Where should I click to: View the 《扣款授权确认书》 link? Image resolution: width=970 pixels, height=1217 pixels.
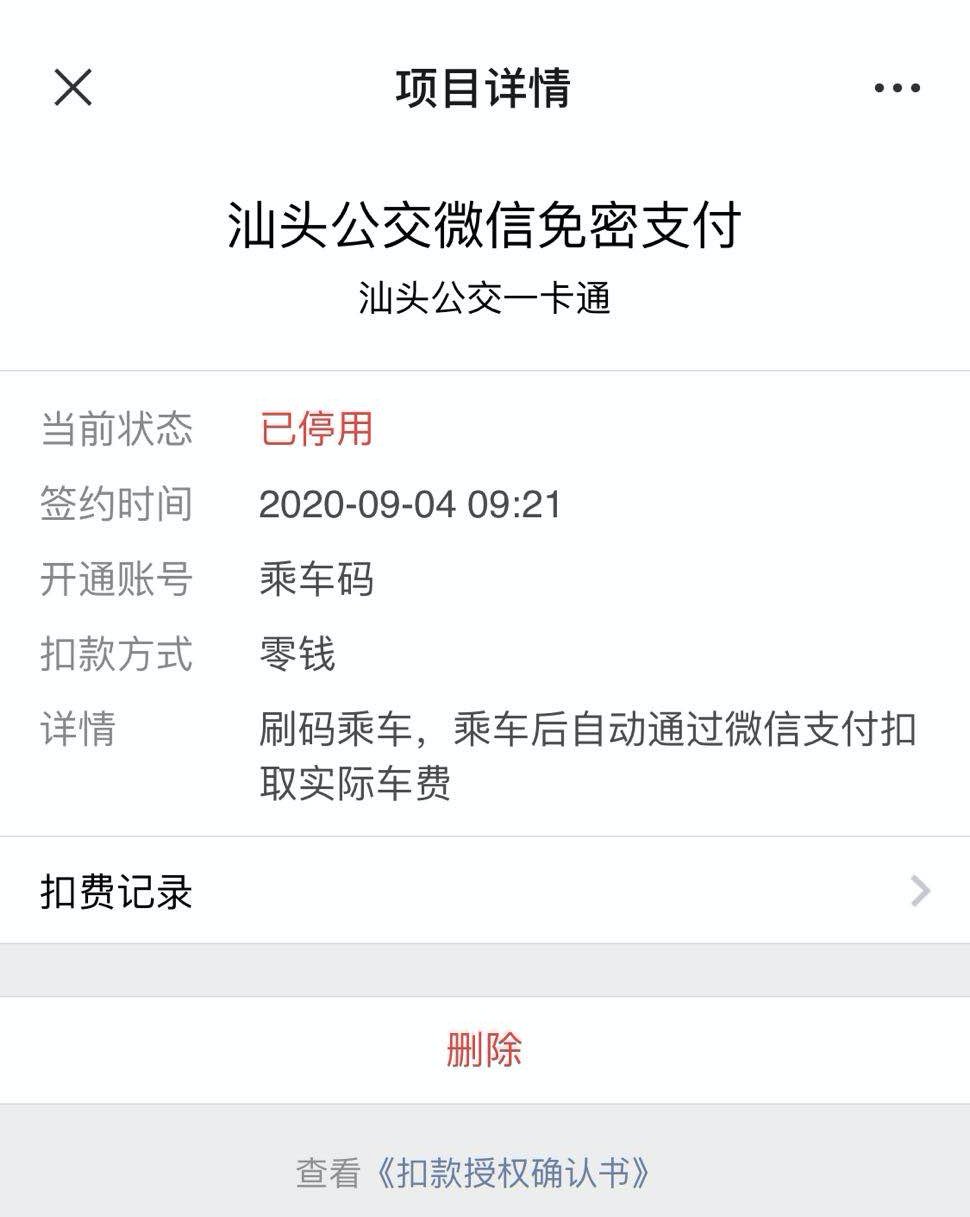pos(512,1172)
